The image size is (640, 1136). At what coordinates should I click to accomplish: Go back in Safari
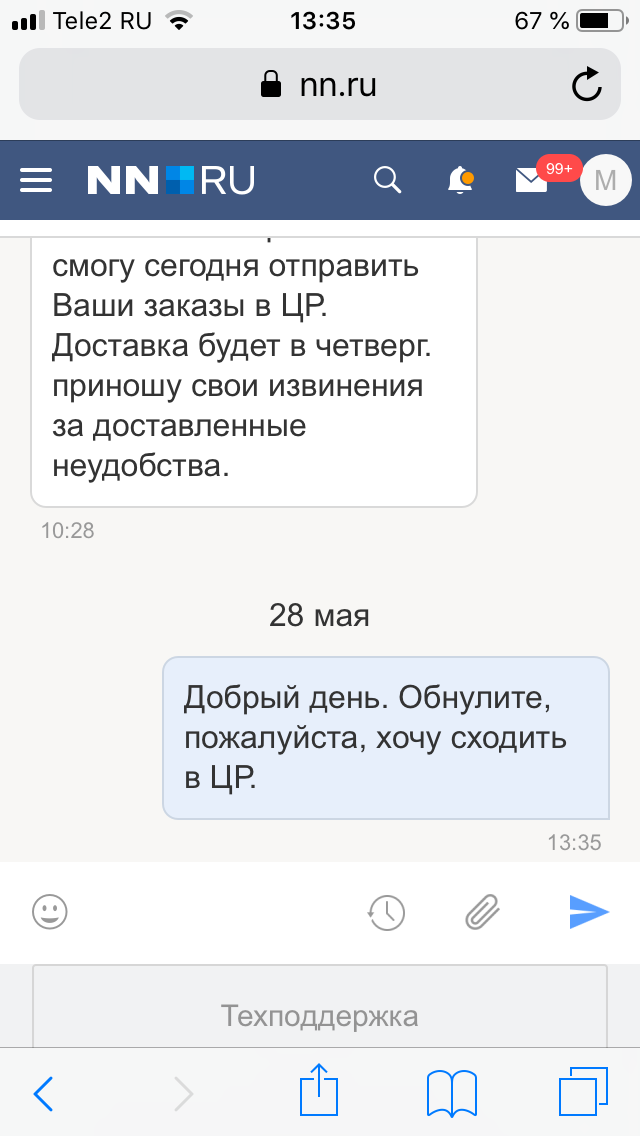43,1094
